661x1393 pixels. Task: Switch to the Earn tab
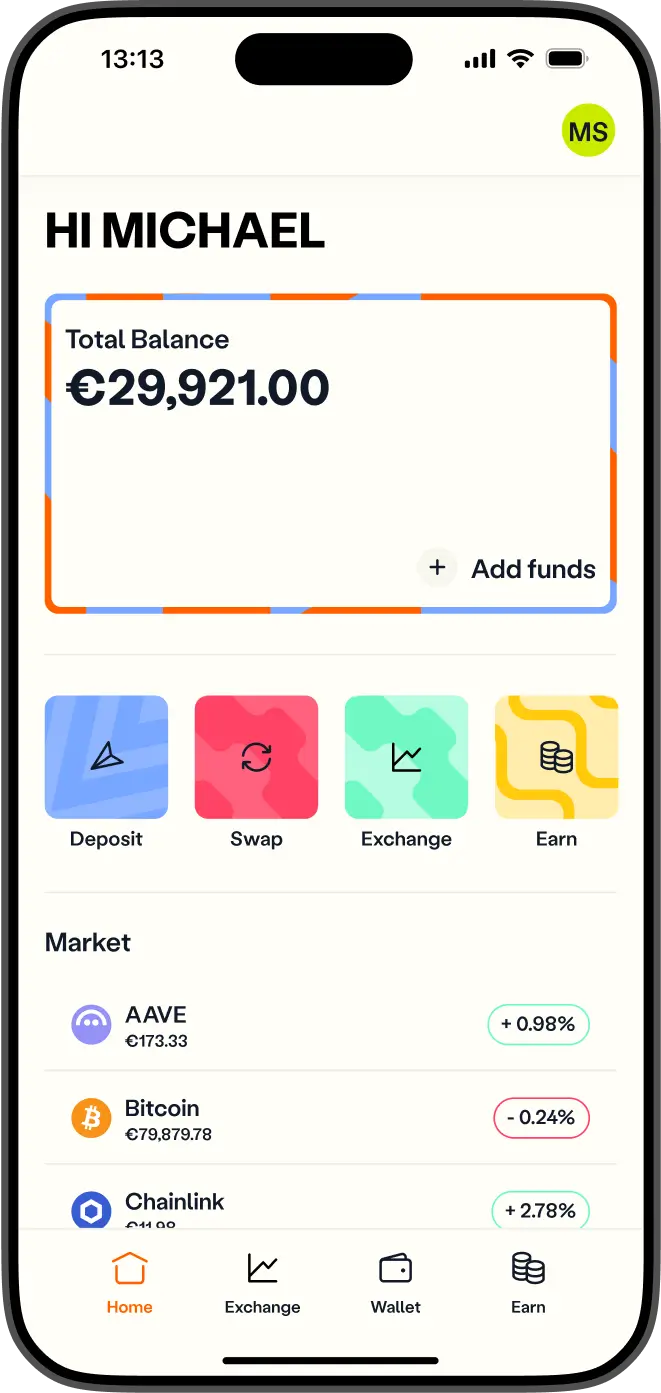[528, 1282]
